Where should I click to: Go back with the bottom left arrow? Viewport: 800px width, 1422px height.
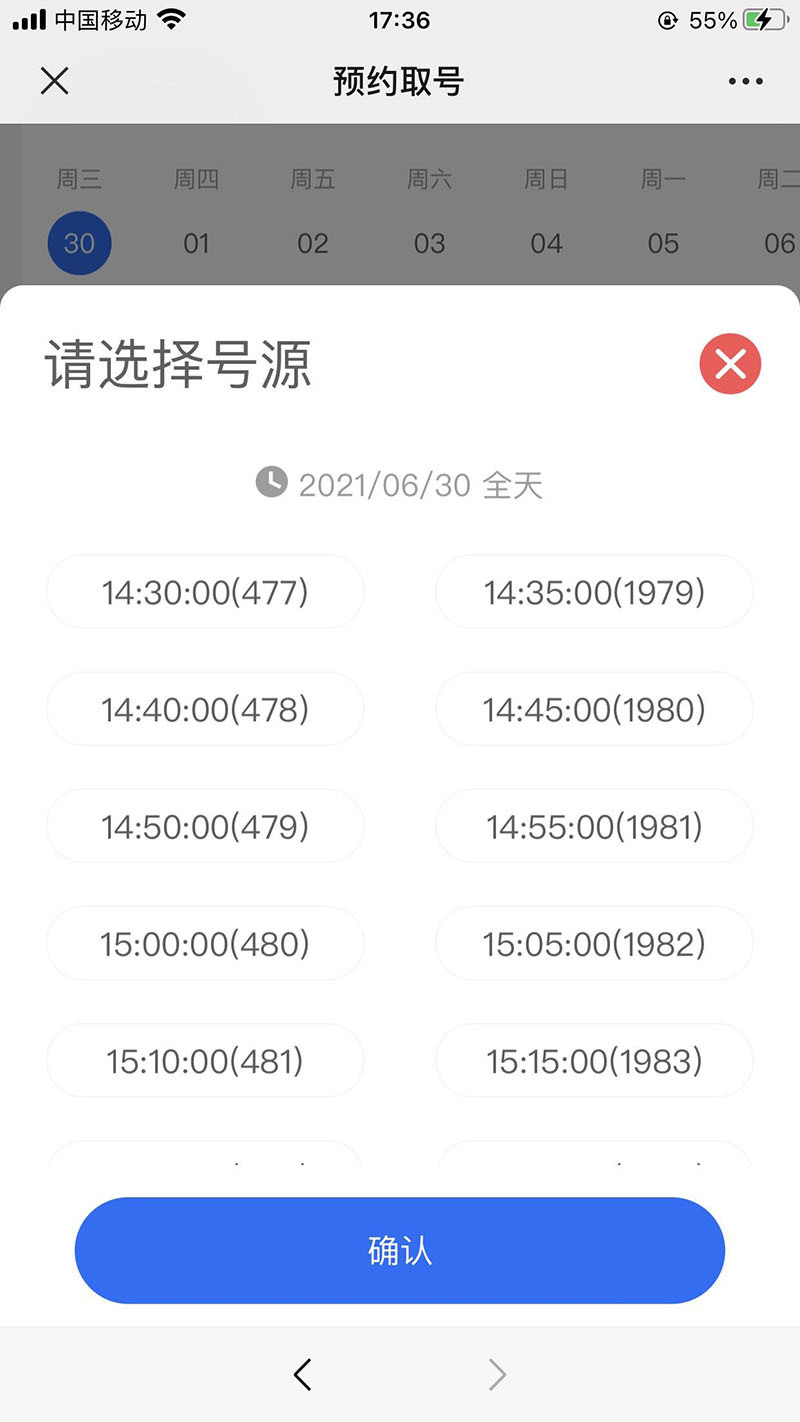(303, 1375)
